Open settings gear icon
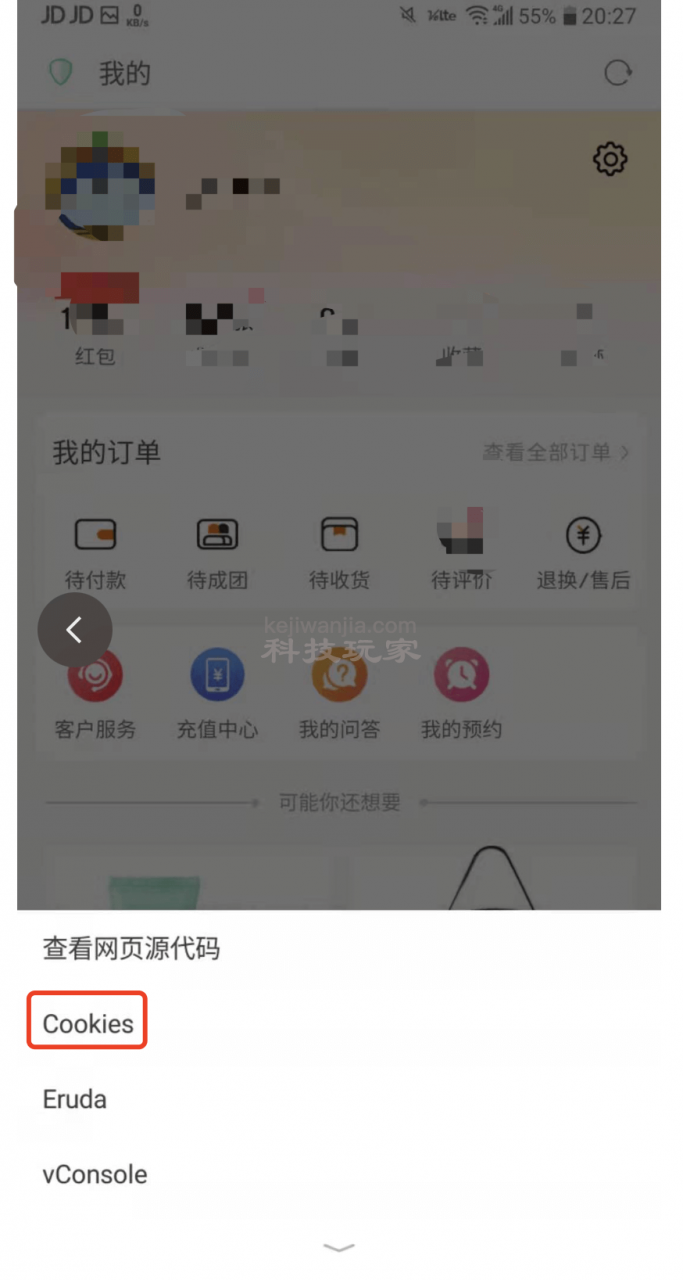Screen dimensions: 683x1280 tap(610, 158)
